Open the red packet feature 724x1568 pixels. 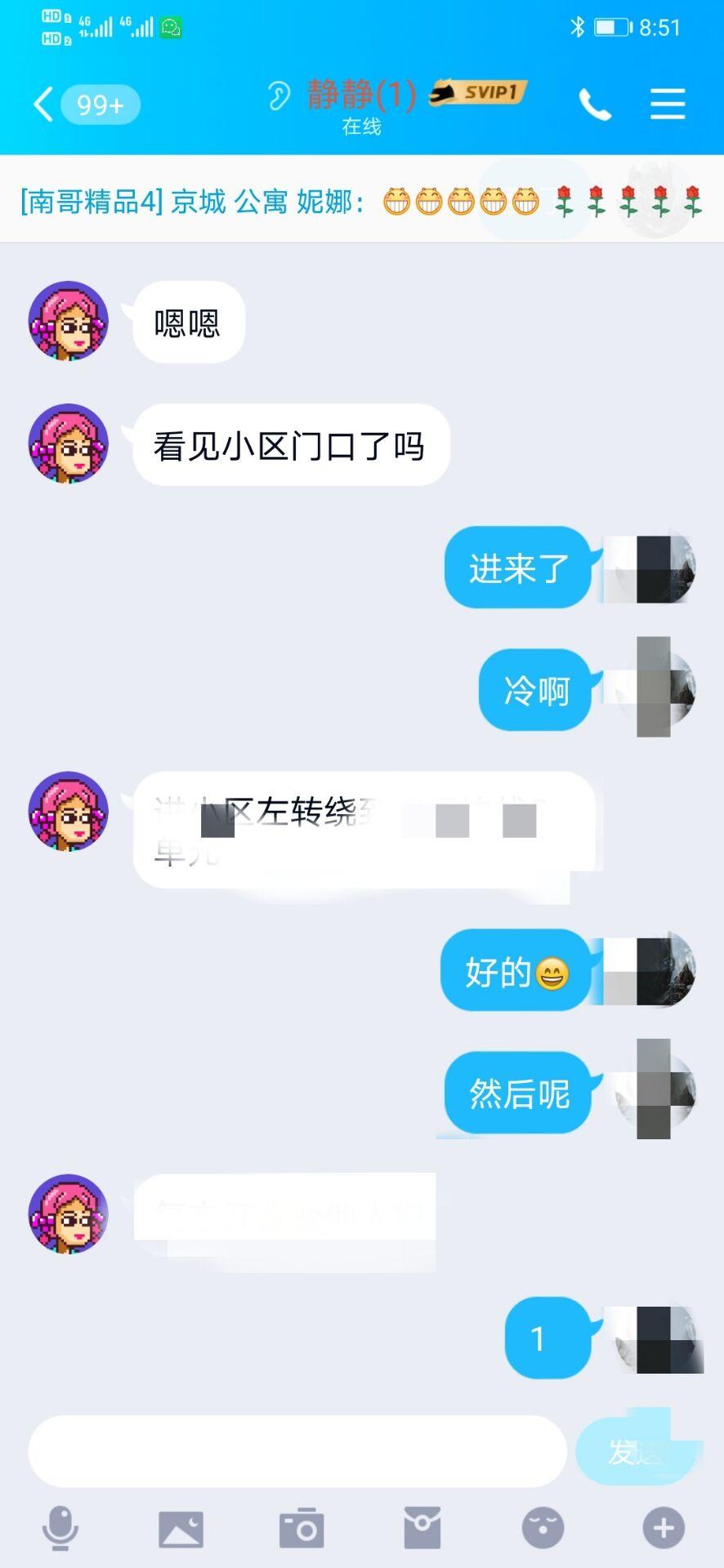tap(422, 1529)
